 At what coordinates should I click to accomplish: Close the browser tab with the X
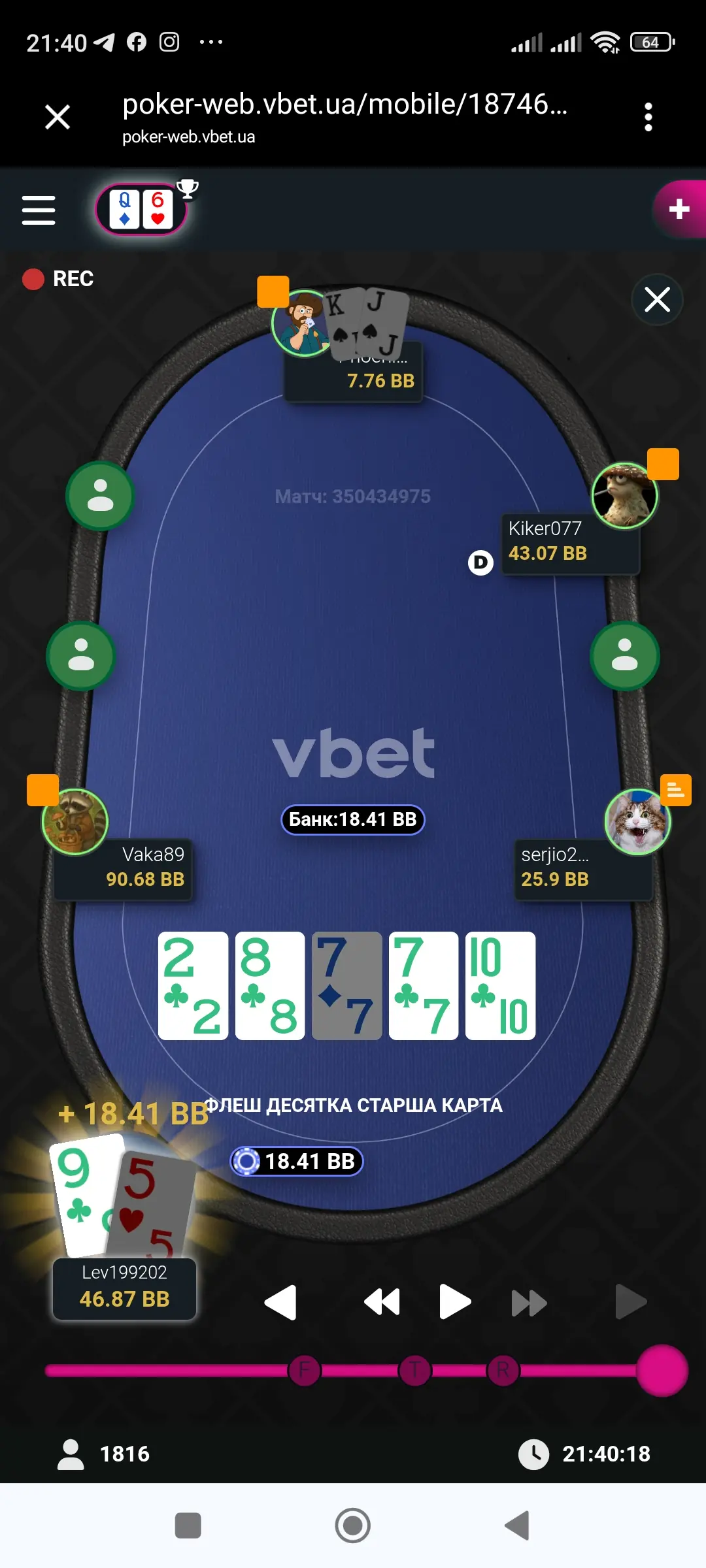point(58,118)
